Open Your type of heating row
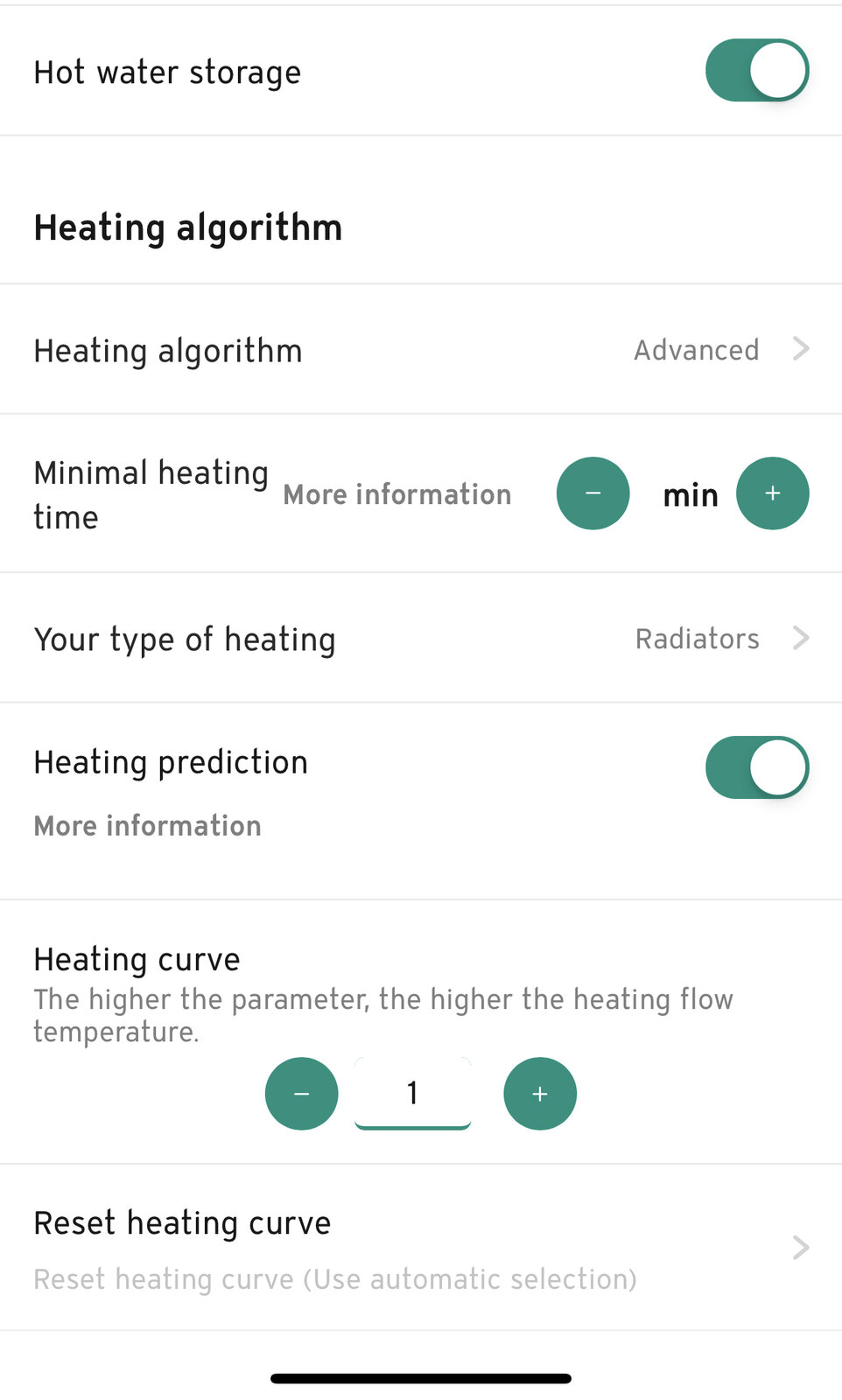The width and height of the screenshot is (842, 1400). tap(420, 639)
